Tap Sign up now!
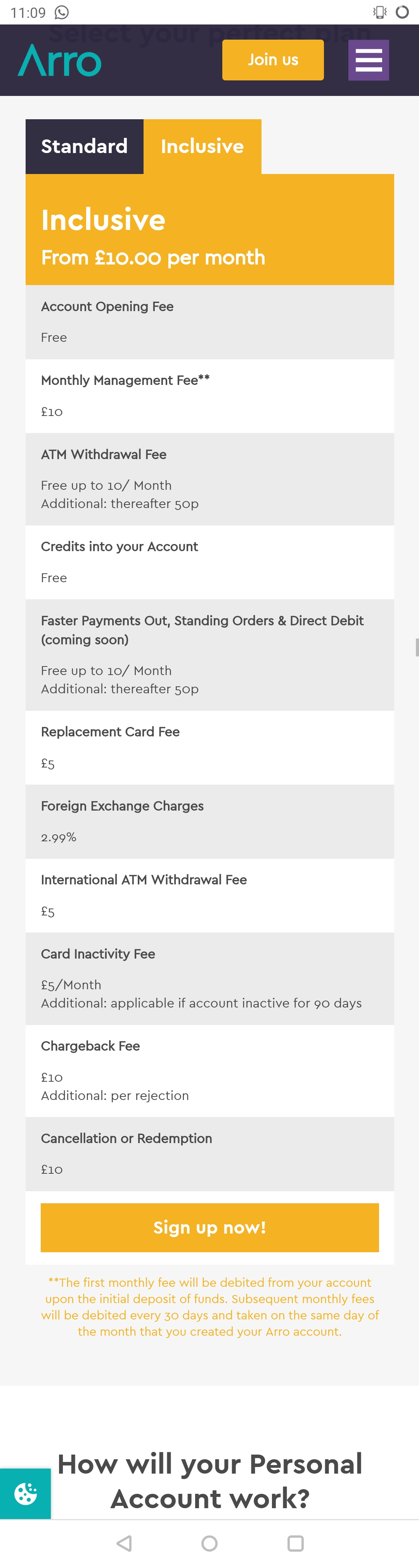 pyautogui.click(x=209, y=1227)
